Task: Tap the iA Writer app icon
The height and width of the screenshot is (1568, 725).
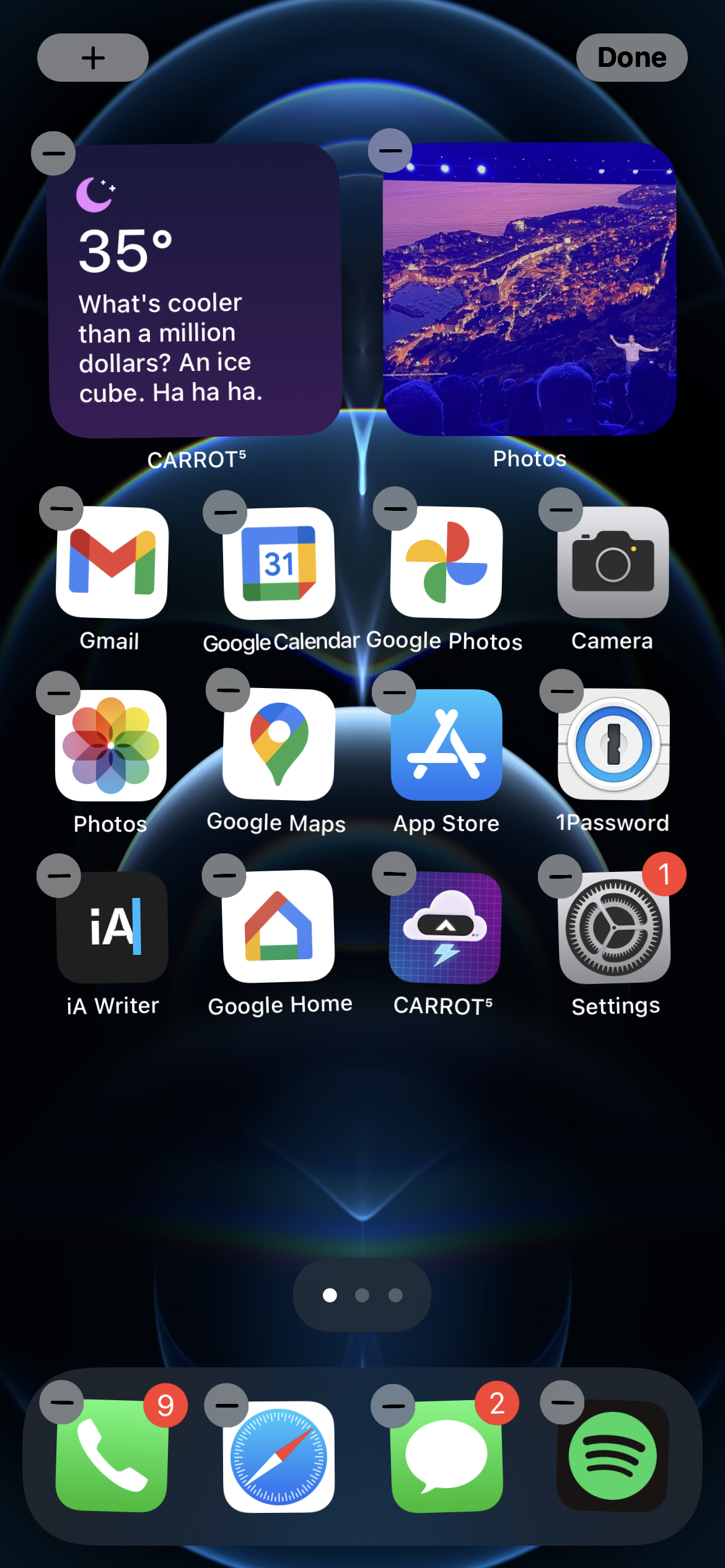Action: 112,927
